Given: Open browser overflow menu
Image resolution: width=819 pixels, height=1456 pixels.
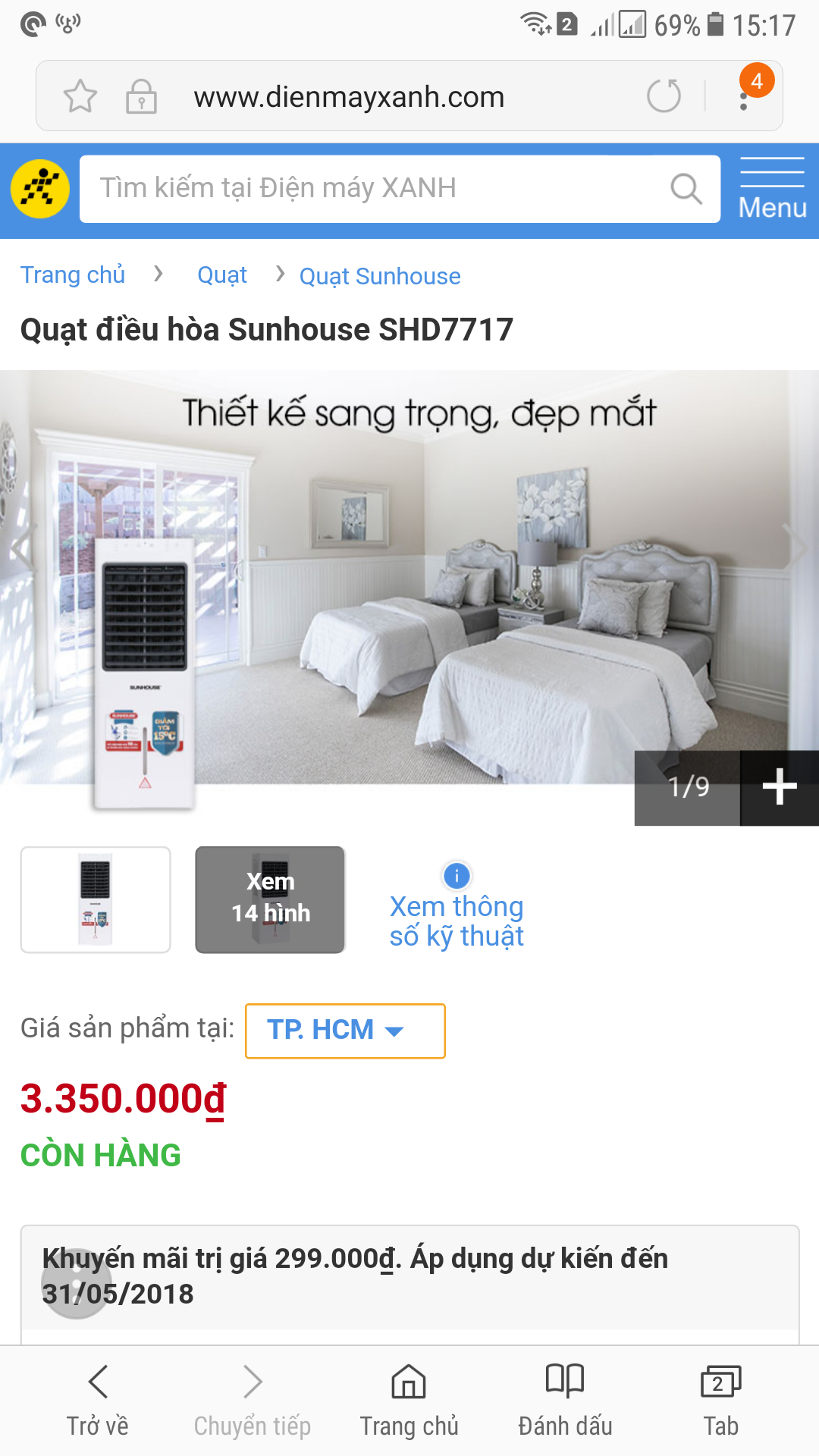Looking at the screenshot, I should tap(745, 96).
